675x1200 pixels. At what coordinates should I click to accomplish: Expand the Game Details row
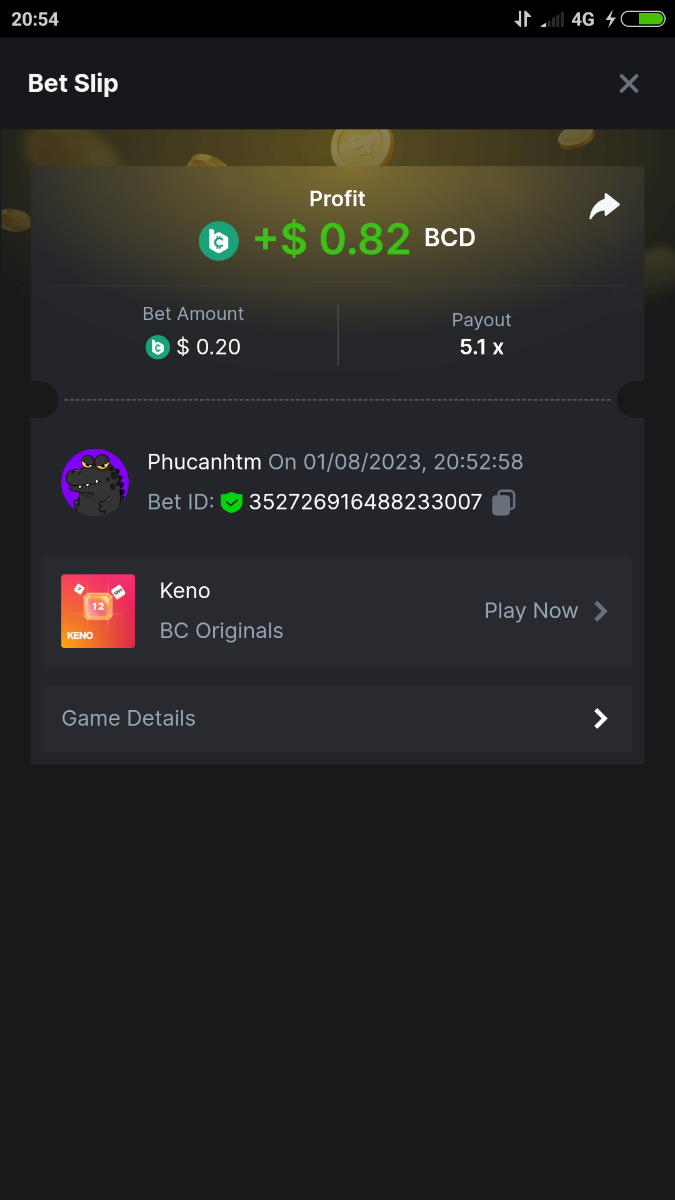point(337,719)
